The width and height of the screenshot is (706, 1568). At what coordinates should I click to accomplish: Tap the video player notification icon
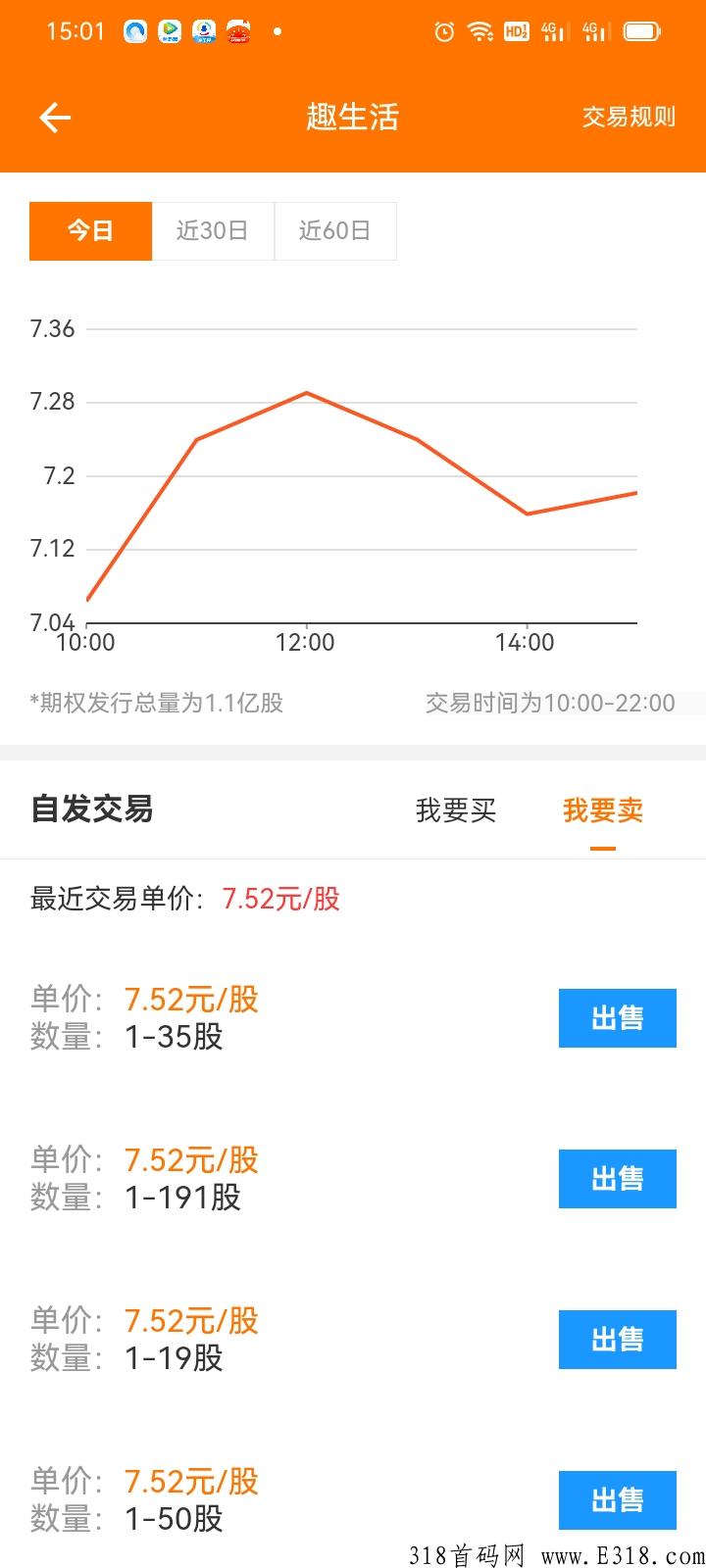point(169,30)
